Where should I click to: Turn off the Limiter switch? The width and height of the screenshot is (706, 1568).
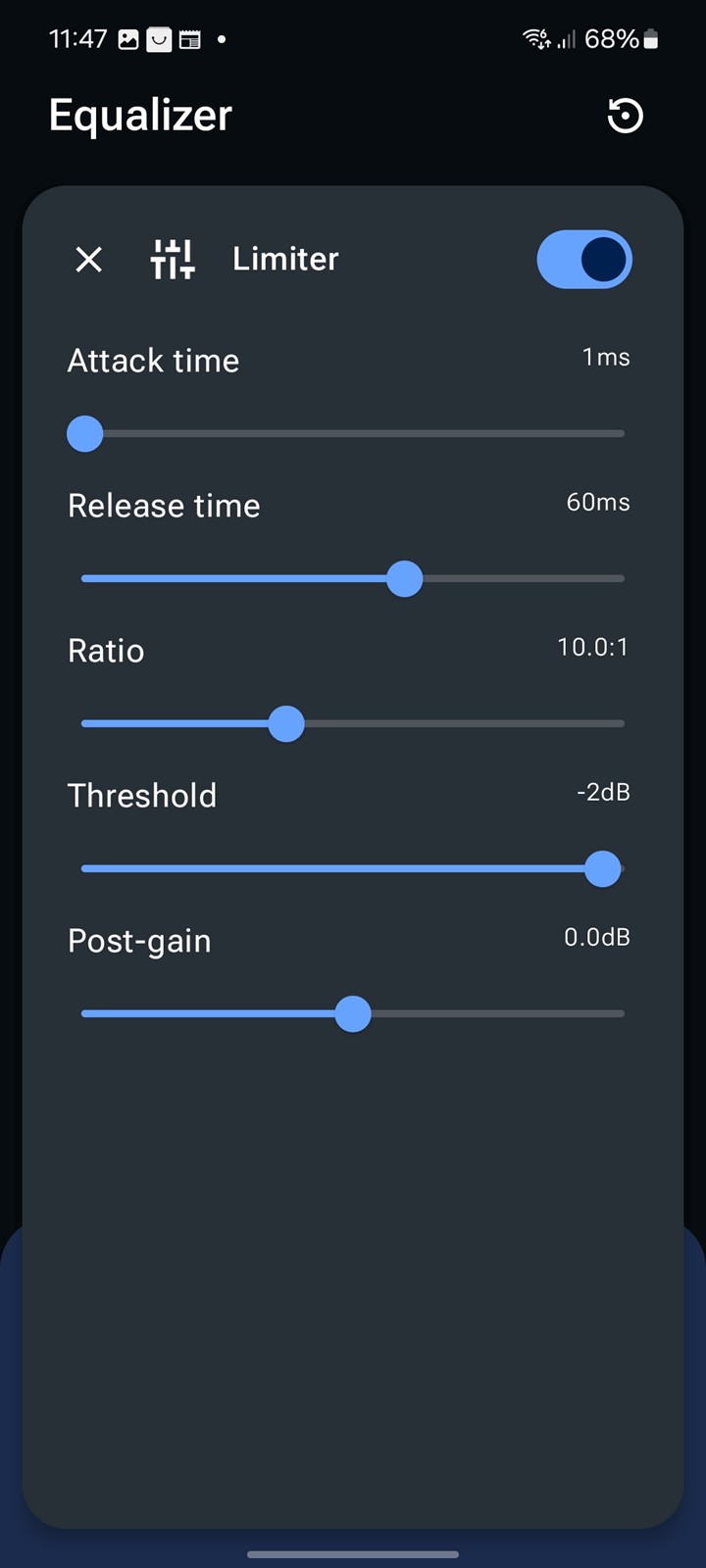tap(584, 260)
